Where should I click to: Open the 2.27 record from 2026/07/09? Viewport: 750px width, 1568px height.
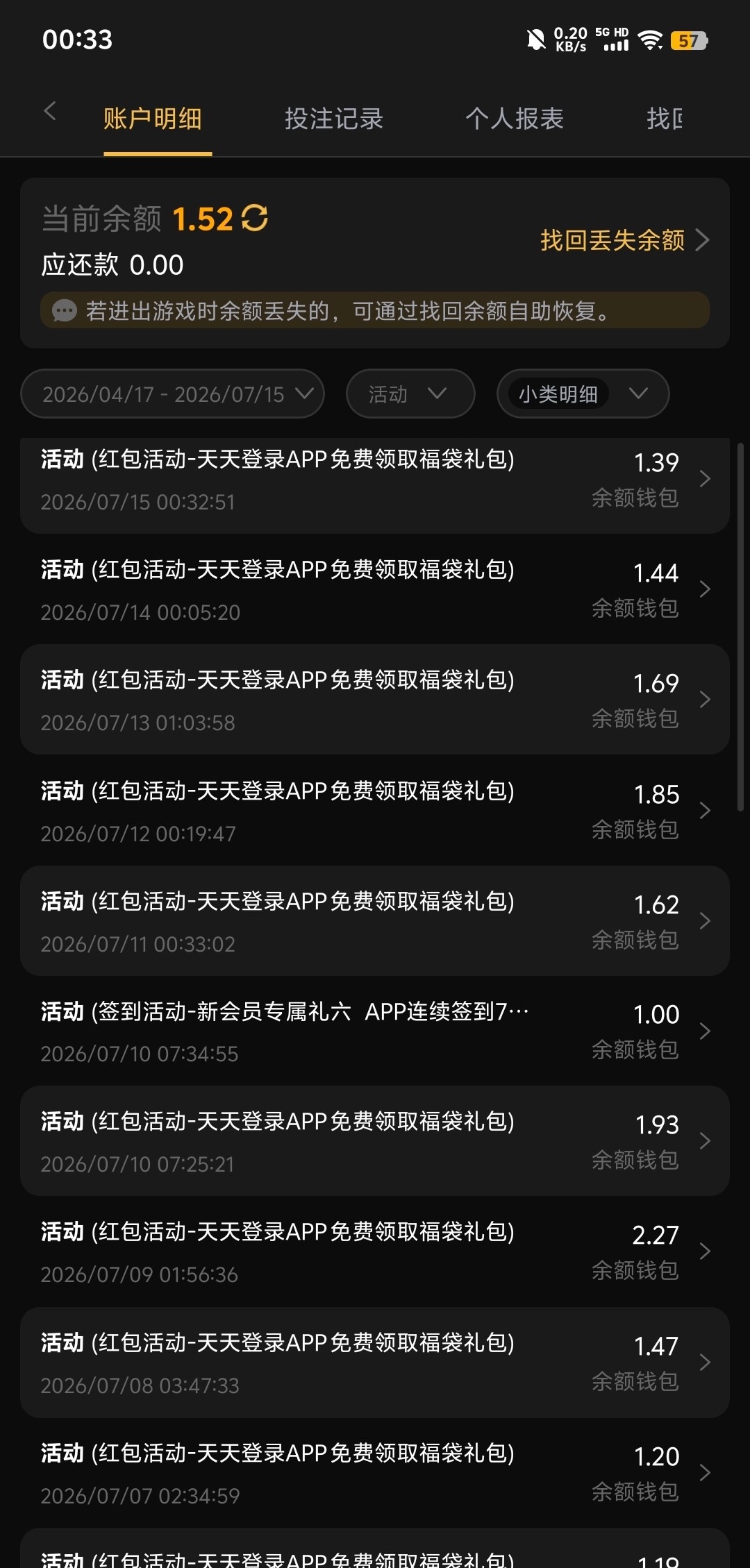click(375, 1251)
